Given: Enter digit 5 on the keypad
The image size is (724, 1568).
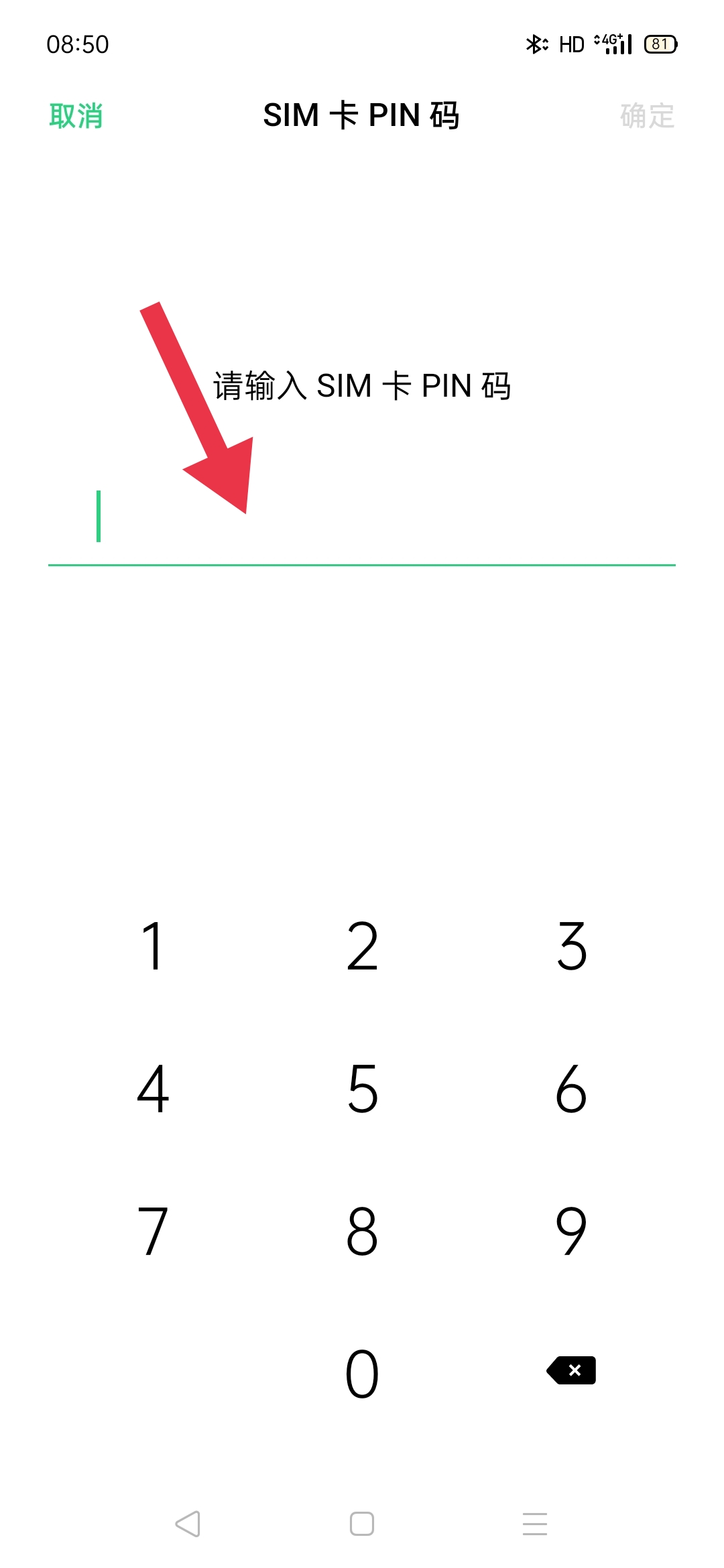Looking at the screenshot, I should [x=362, y=1089].
